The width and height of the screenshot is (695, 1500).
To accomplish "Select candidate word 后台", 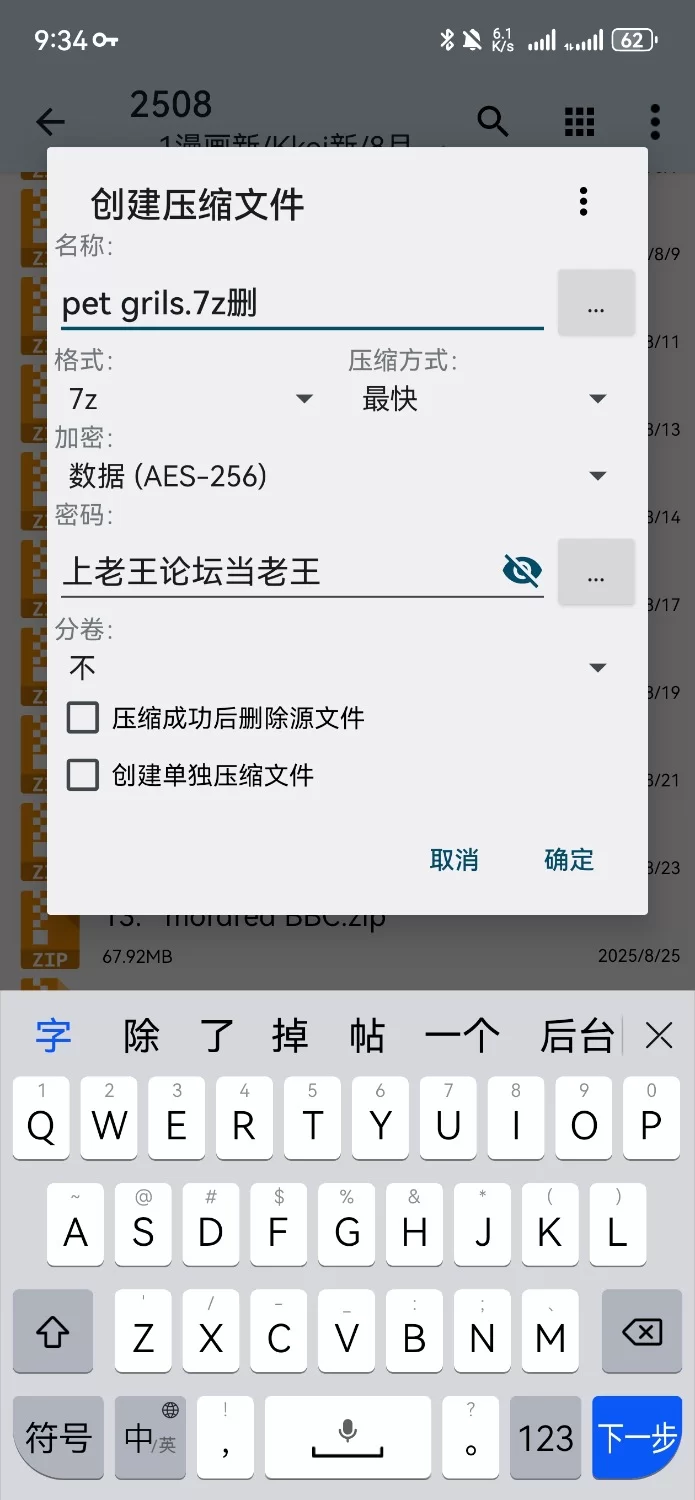I will [x=576, y=1037].
